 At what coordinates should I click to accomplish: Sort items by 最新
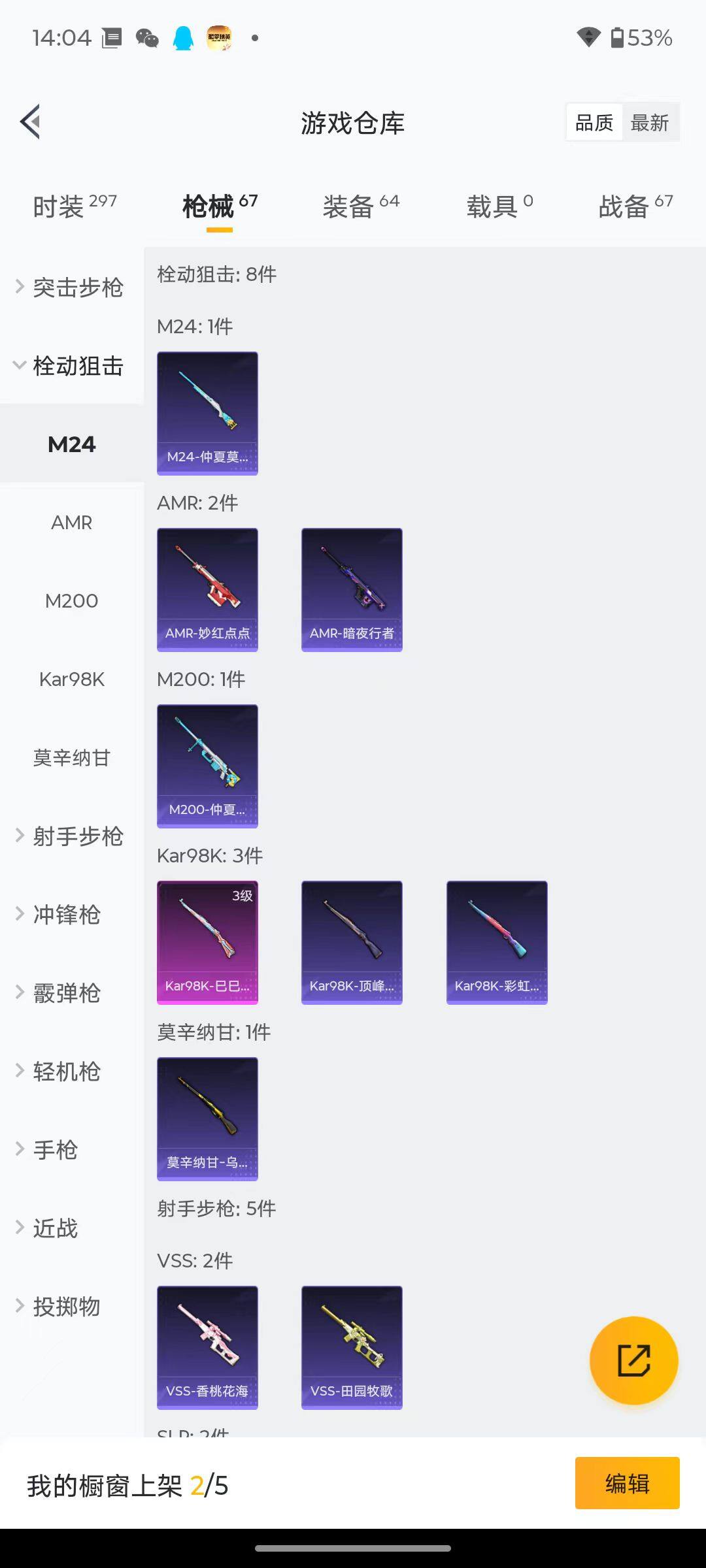[x=649, y=123]
